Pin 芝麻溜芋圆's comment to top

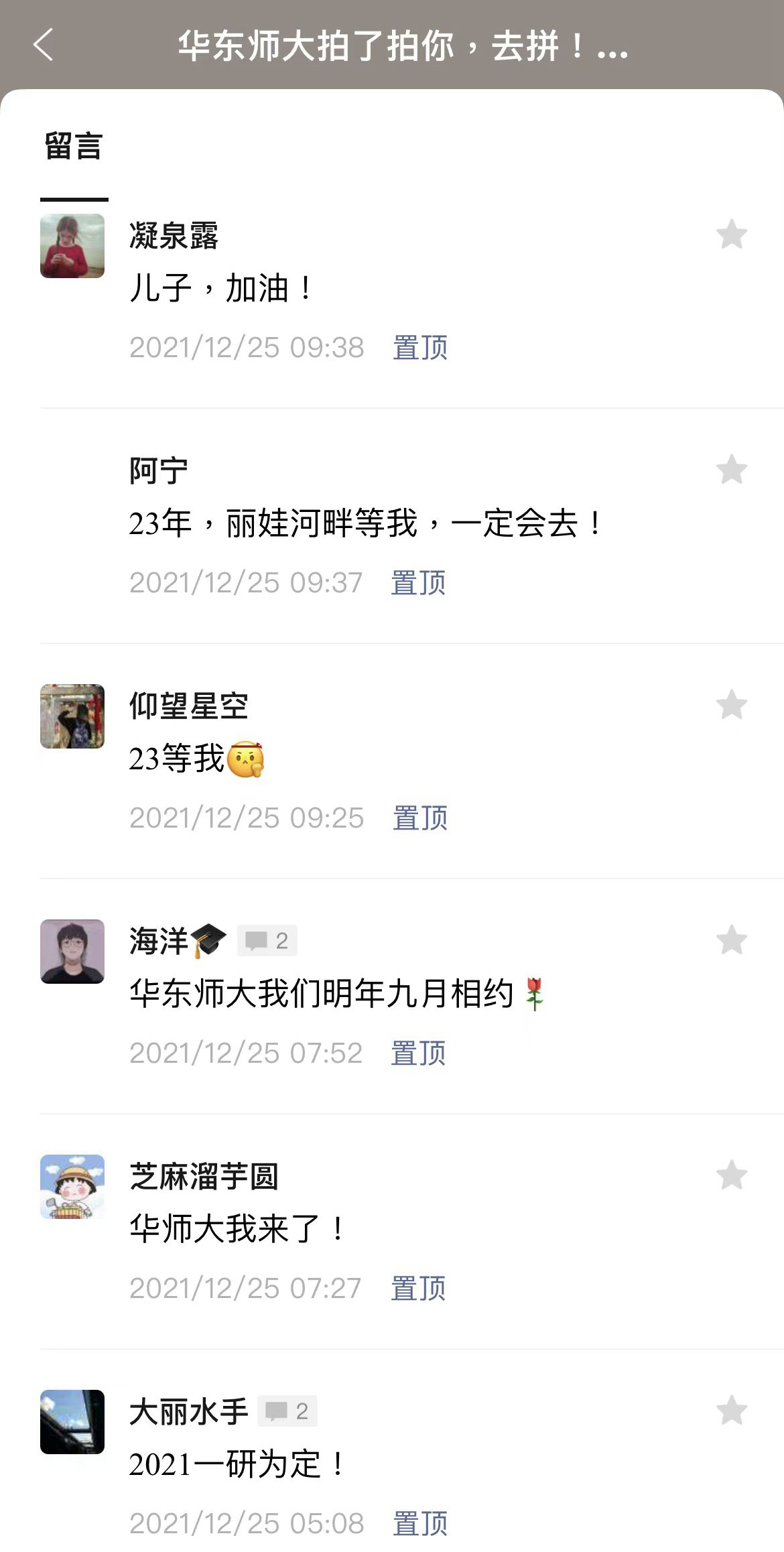pyautogui.click(x=418, y=1289)
